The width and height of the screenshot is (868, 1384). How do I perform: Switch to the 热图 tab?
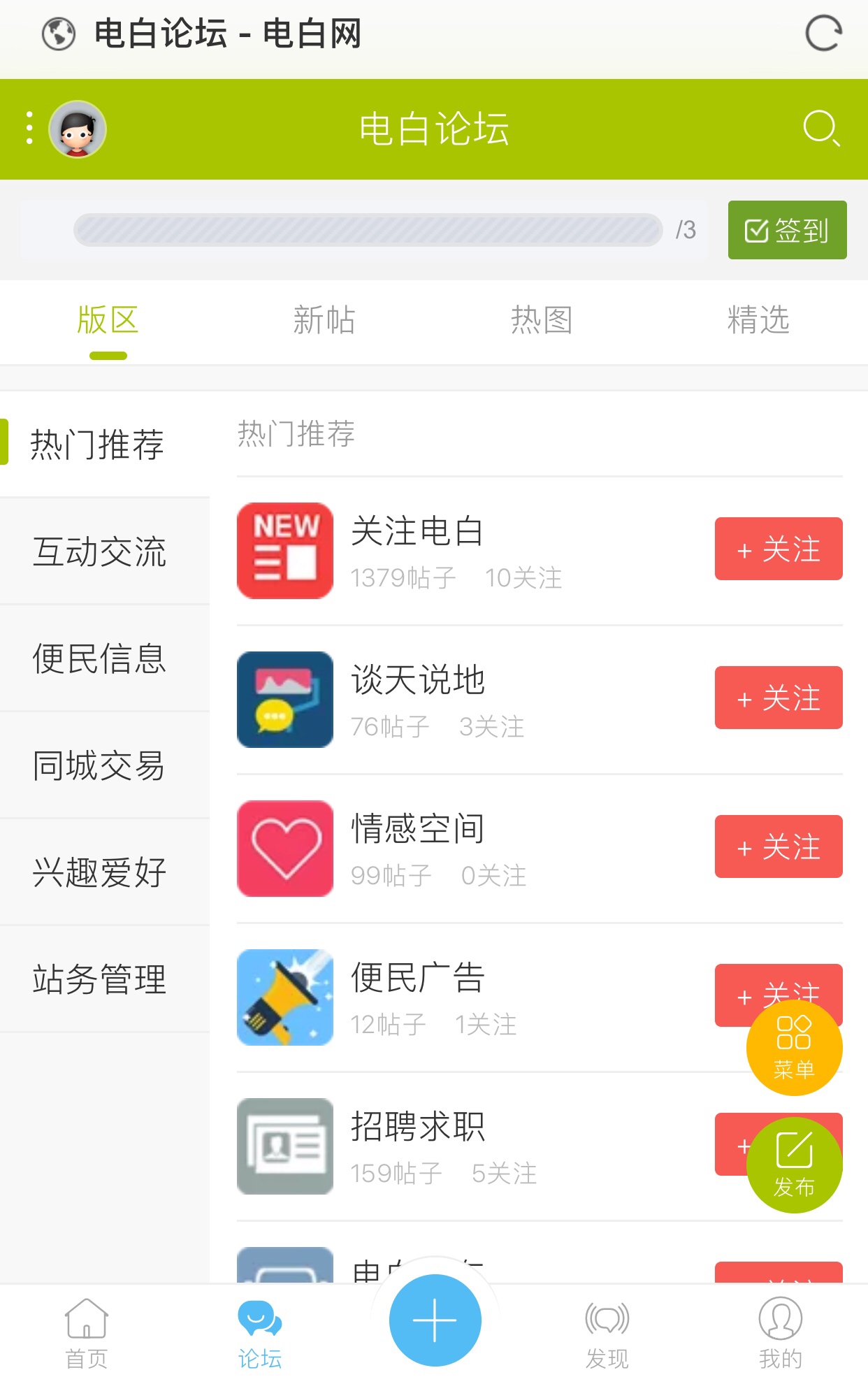click(542, 321)
